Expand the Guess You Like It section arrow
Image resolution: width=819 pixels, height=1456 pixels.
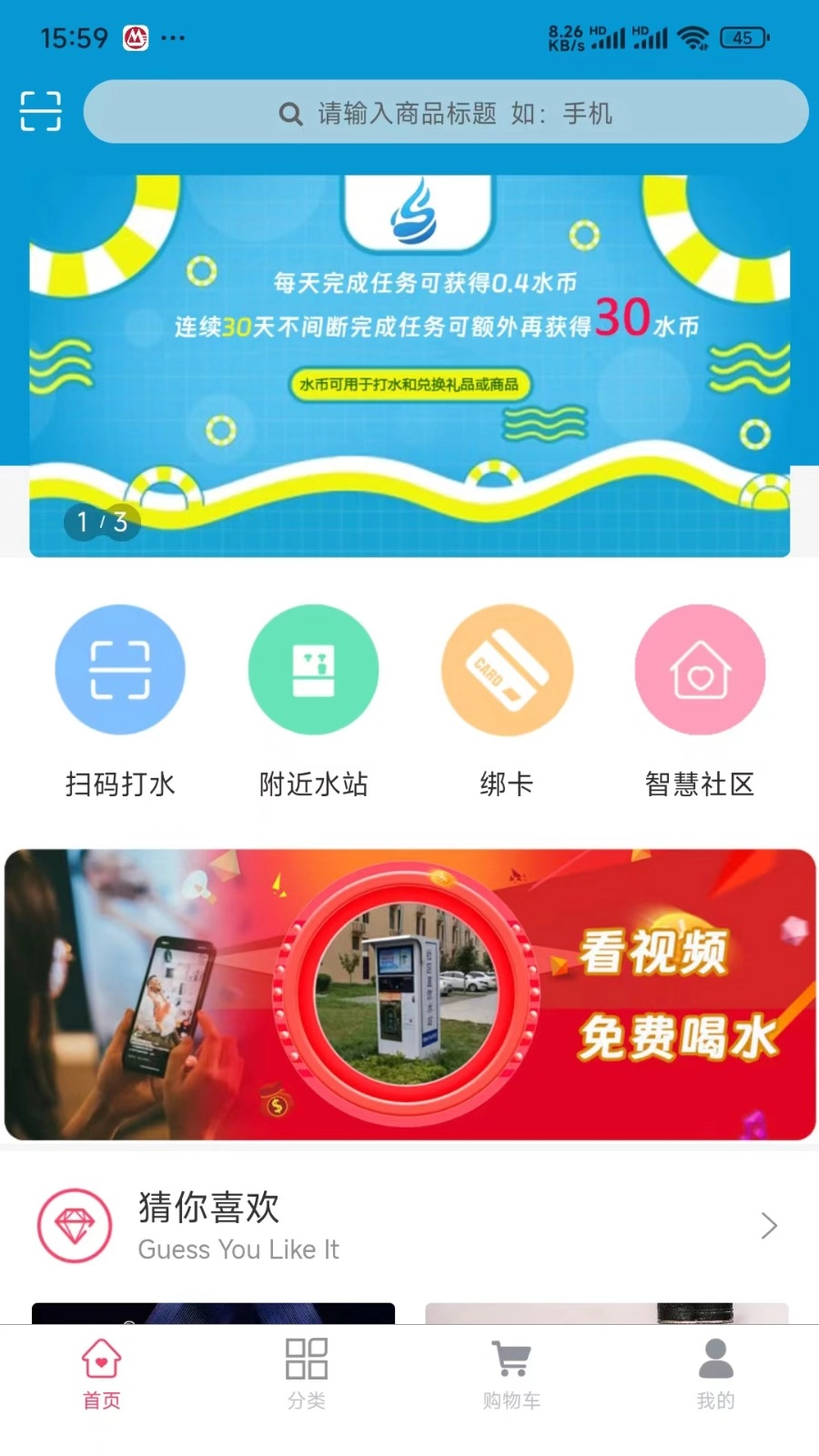click(x=767, y=1227)
